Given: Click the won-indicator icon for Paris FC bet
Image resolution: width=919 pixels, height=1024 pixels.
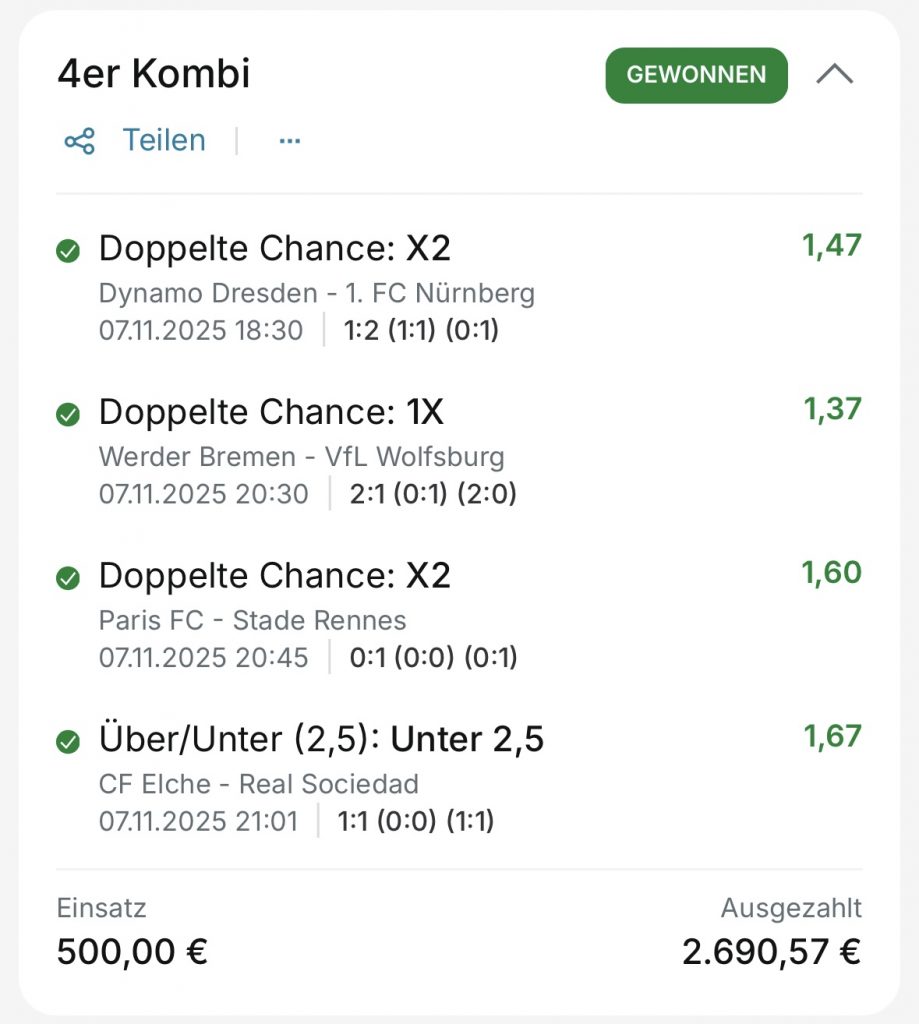Looking at the screenshot, I should 68,579.
